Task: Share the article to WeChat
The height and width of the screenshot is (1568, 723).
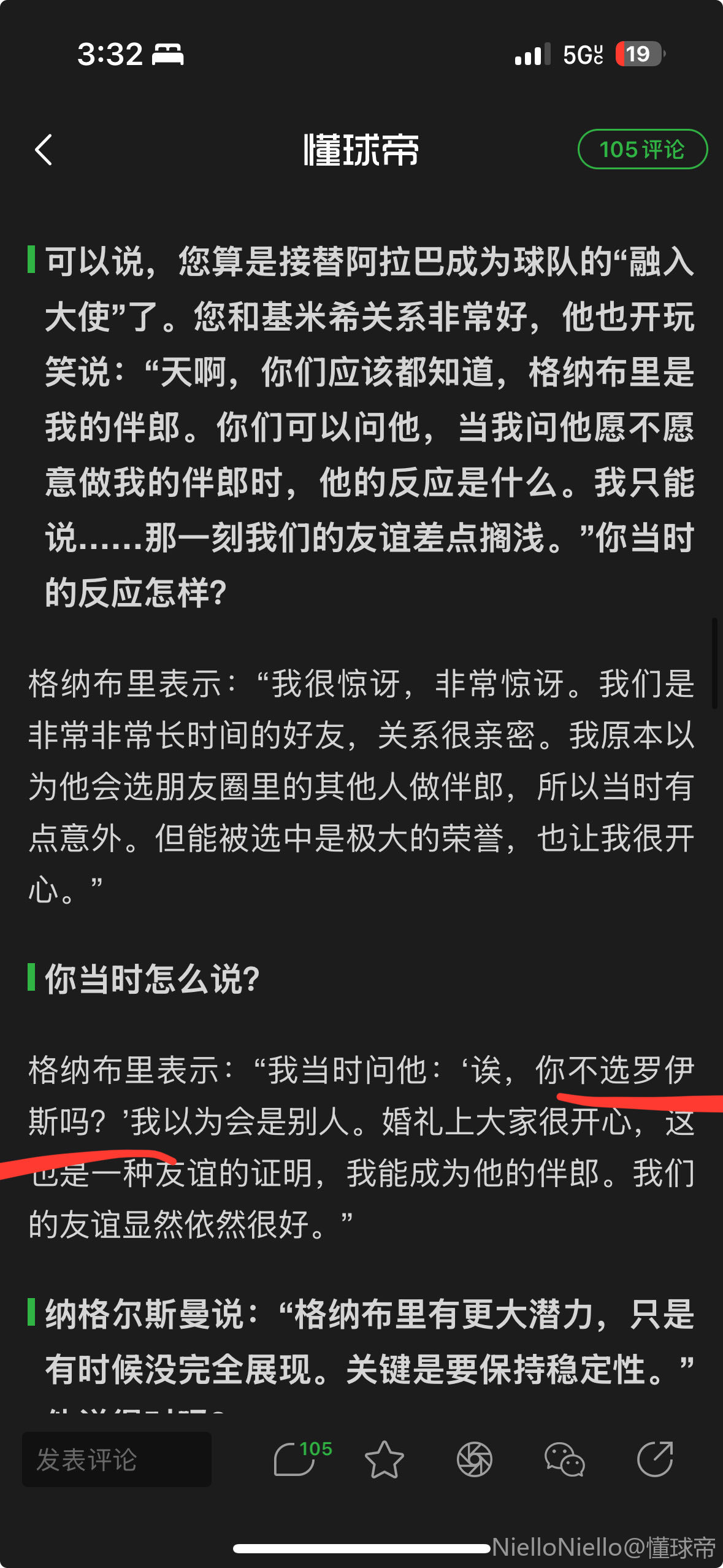Action: [x=564, y=1459]
